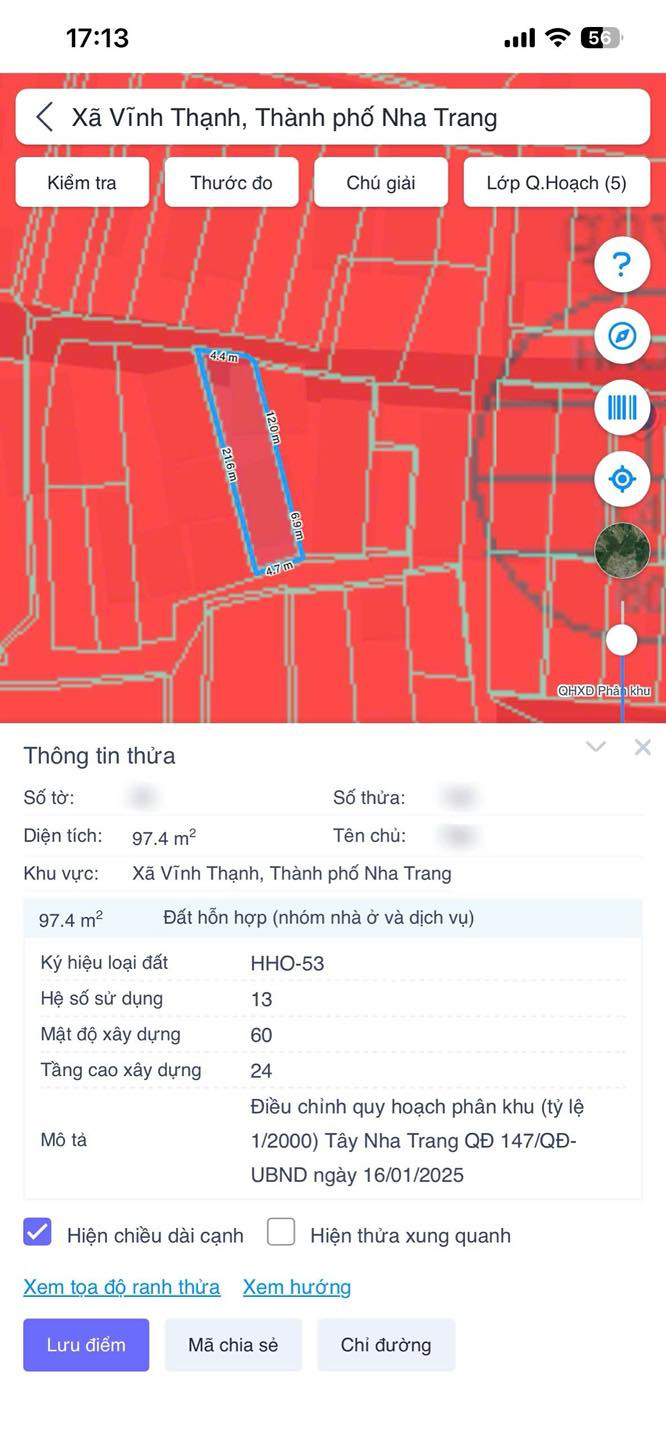Check Hiện thửa xung quanh
Image resolution: width=666 pixels, height=1440 pixels.
tap(281, 1232)
